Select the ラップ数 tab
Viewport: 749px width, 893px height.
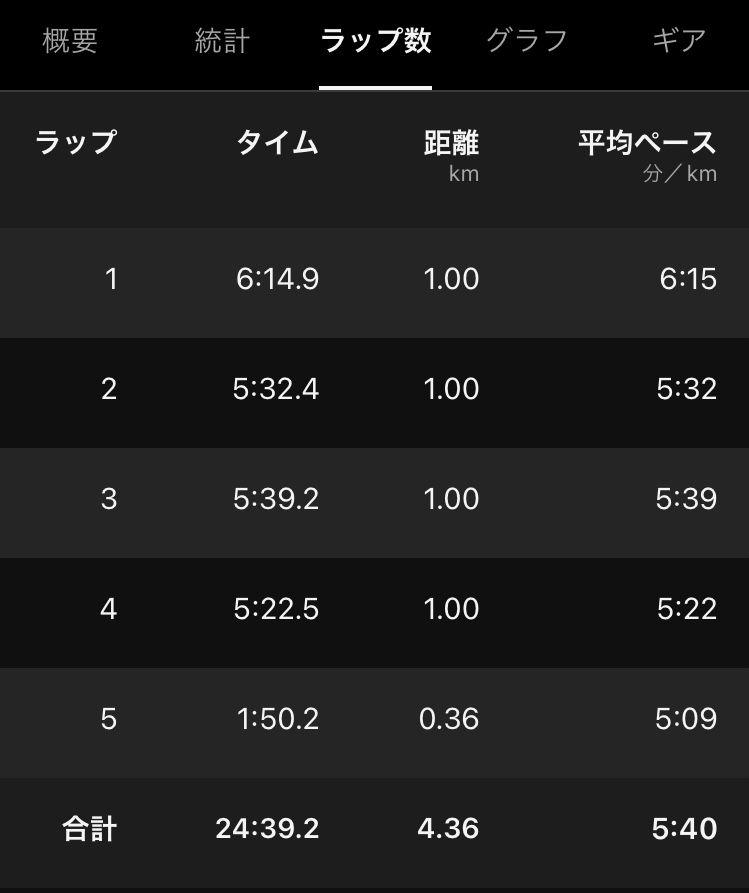pos(375,42)
